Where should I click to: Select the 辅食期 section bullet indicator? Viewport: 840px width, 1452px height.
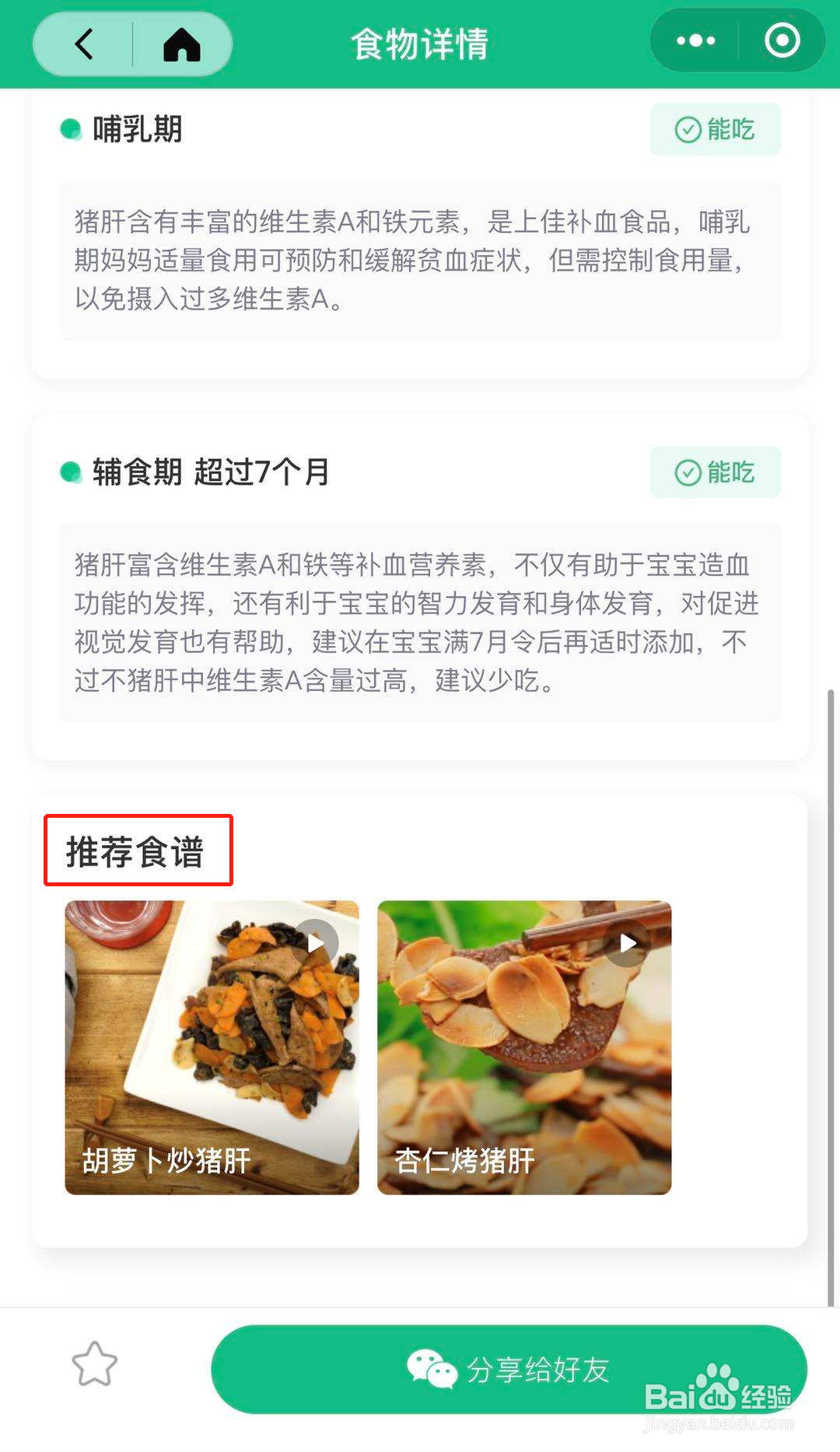tap(72, 469)
